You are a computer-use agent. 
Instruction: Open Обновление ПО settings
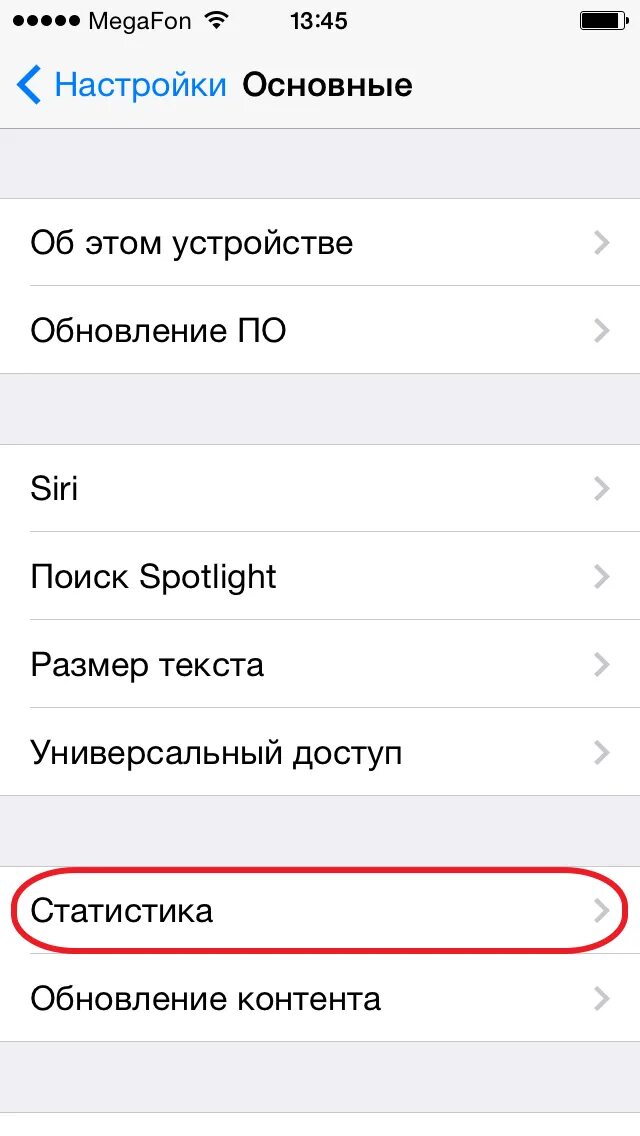320,330
